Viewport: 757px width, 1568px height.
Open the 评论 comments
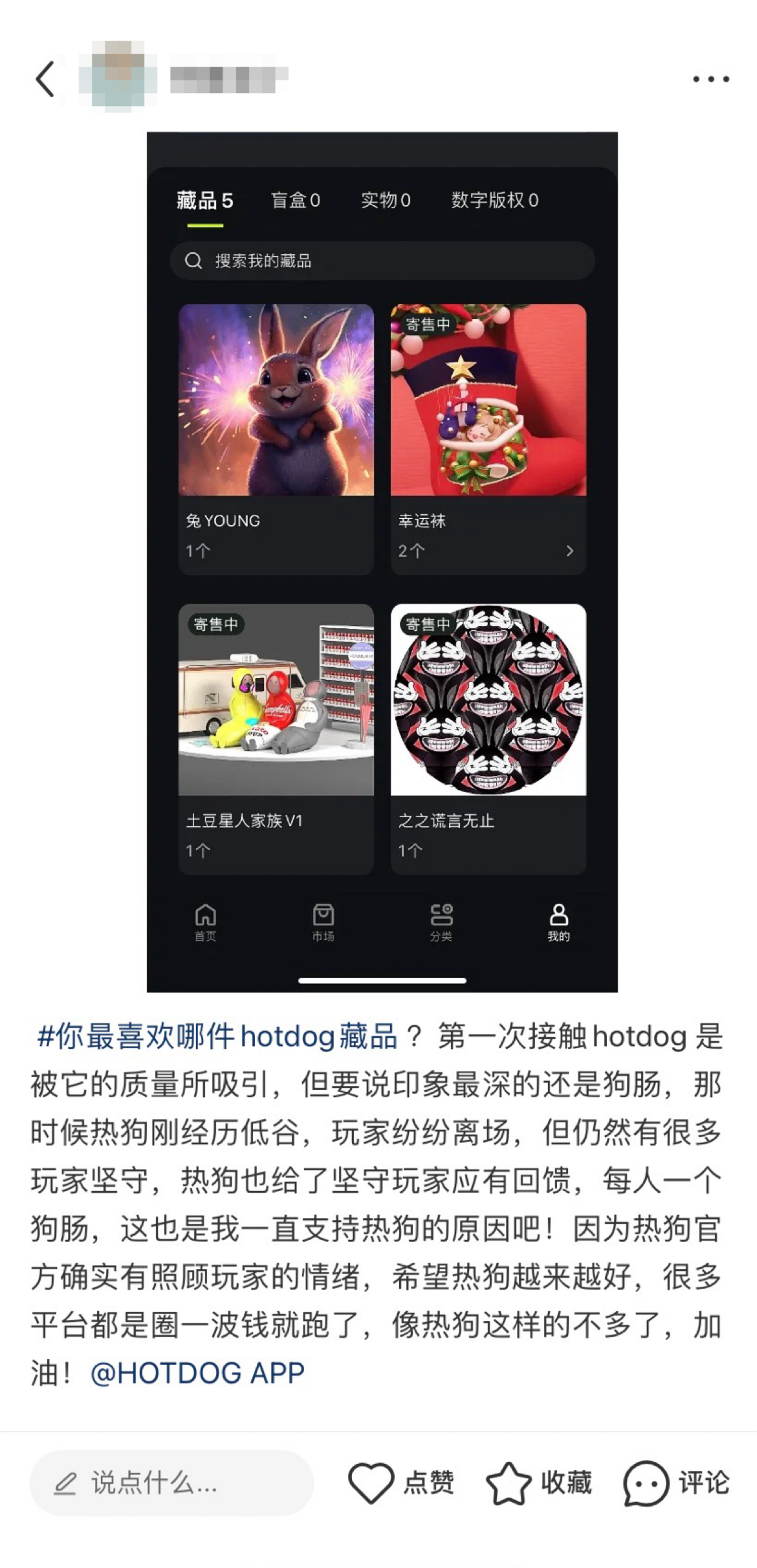pyautogui.click(x=676, y=1483)
